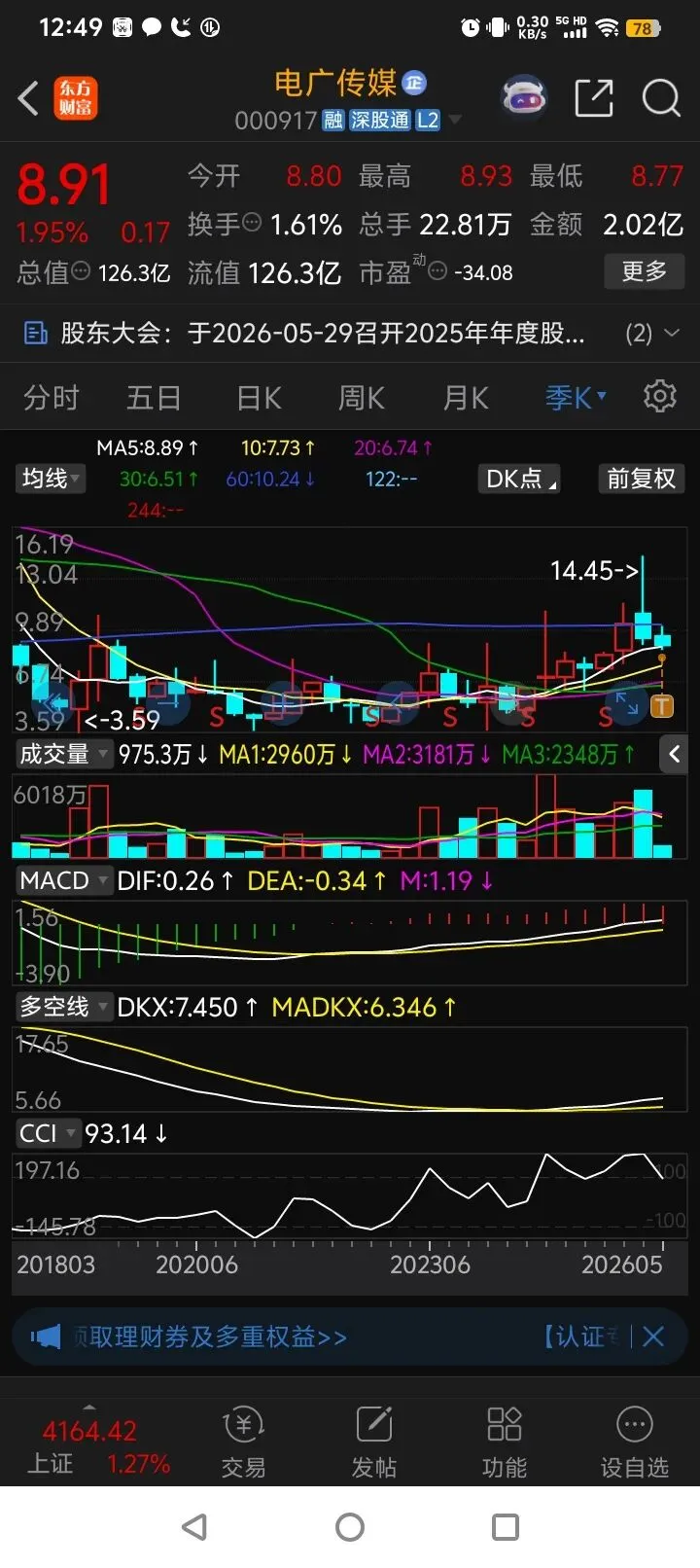Switch to the 五日 chart tab
This screenshot has width=700, height=1568.
[x=154, y=398]
